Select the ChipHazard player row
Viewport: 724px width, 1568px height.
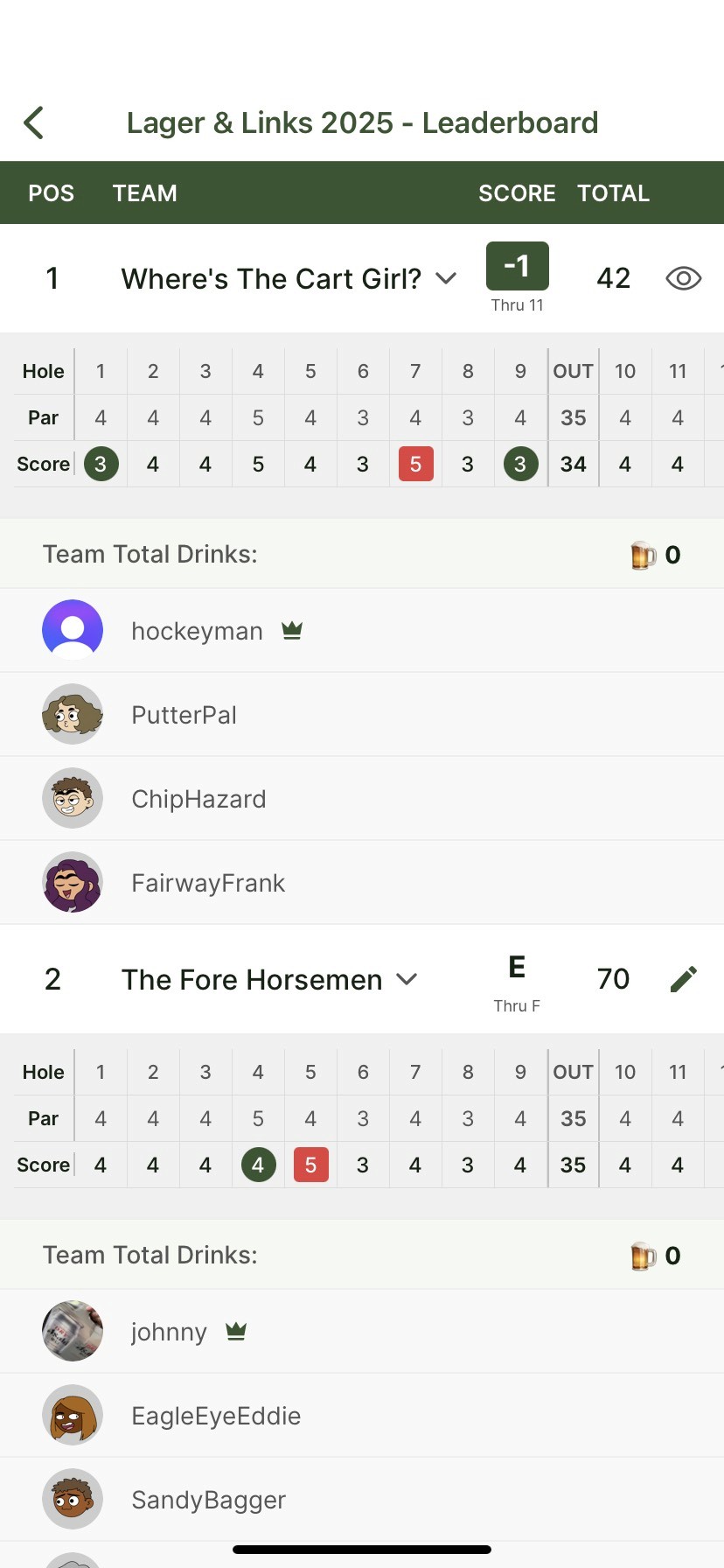pos(362,798)
